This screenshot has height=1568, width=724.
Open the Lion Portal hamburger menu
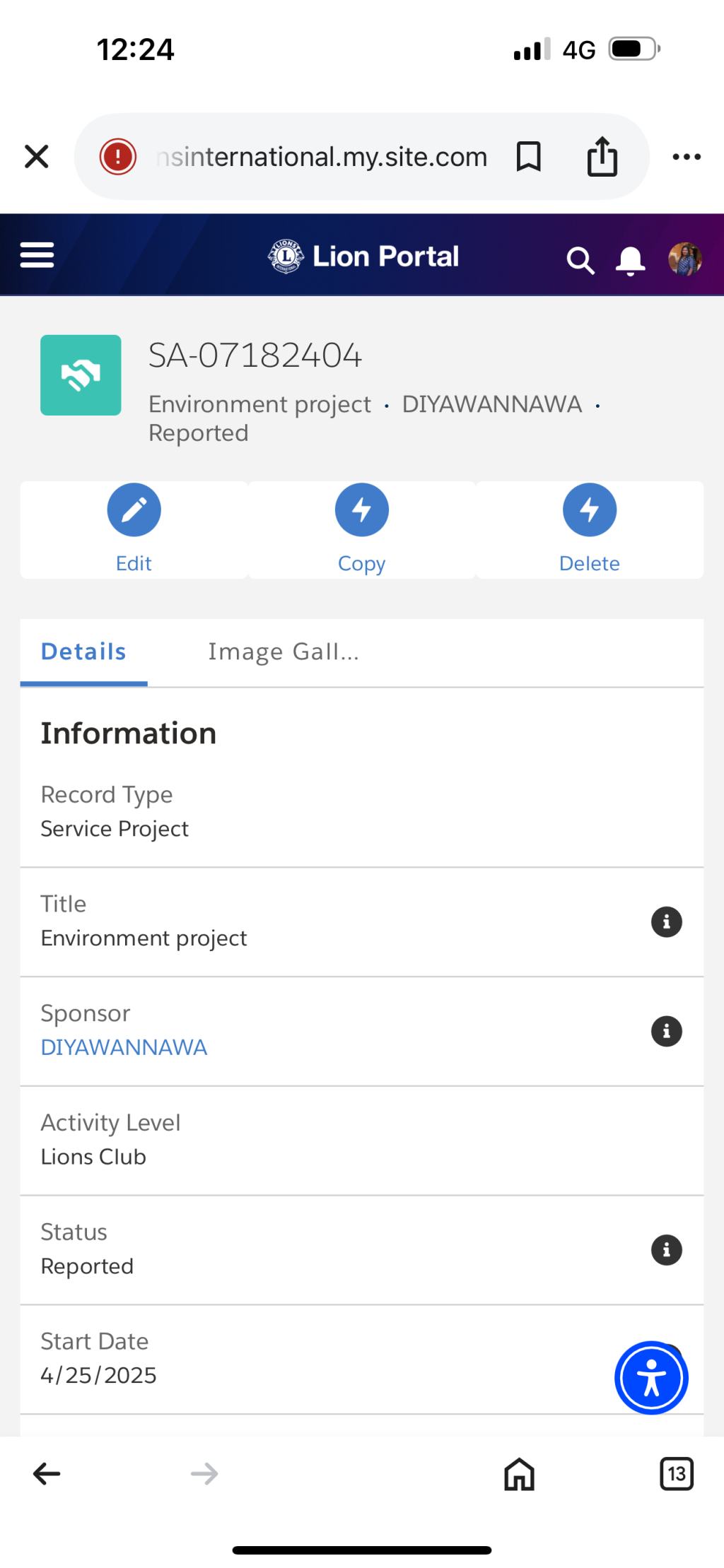pos(37,255)
